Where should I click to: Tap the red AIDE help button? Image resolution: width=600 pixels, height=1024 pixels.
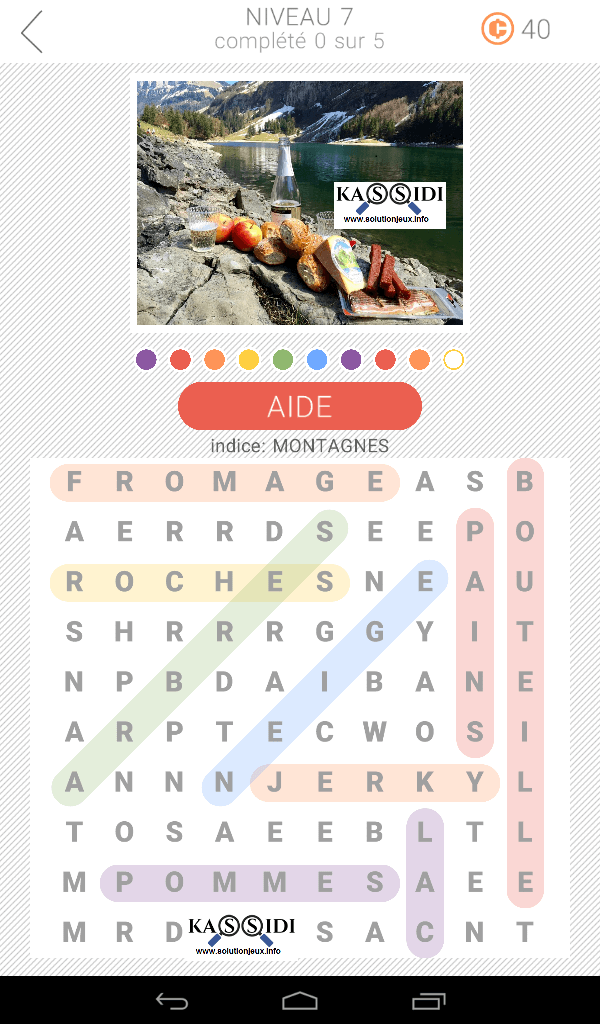[299, 406]
